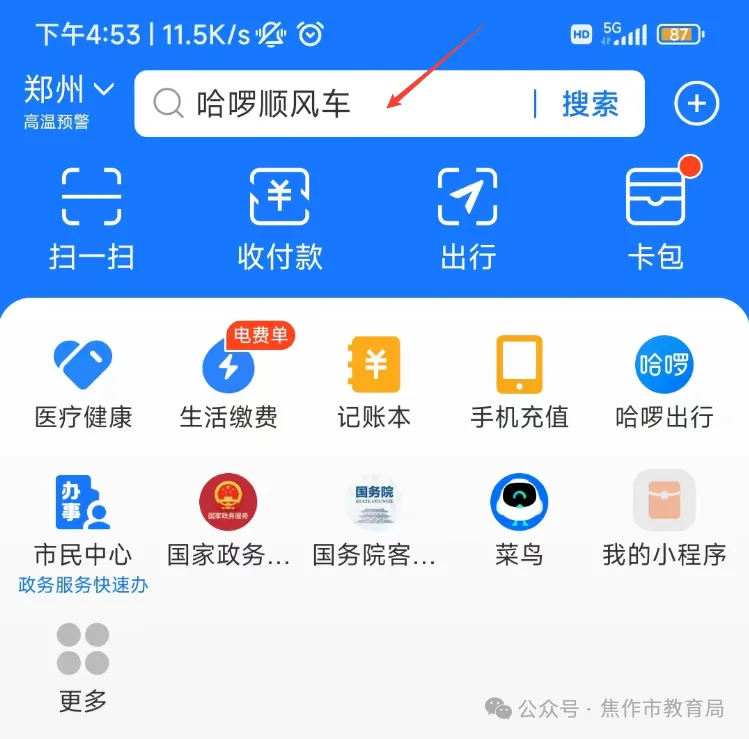Launch 哈啰出行 service

664,381
